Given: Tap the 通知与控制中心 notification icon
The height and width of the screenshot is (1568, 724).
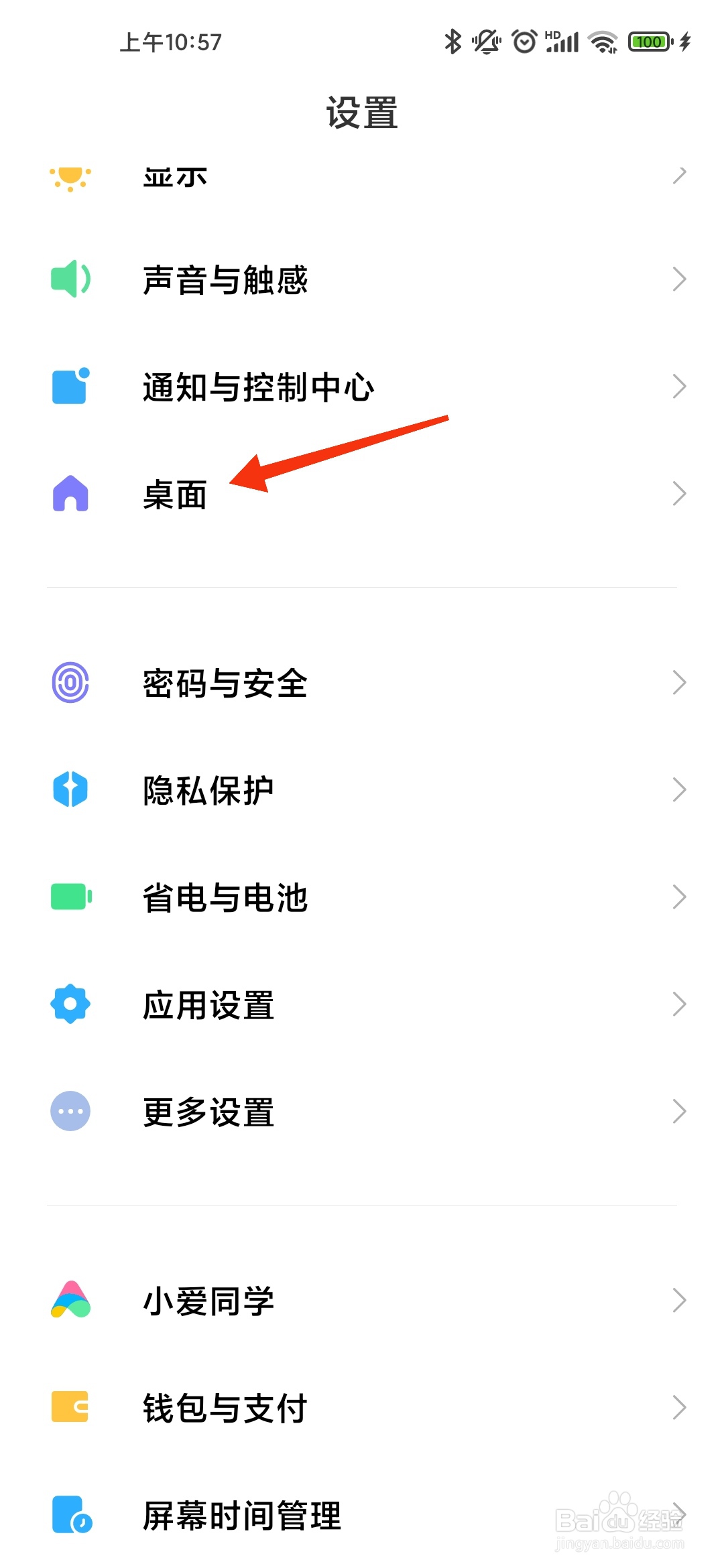Looking at the screenshot, I should 69,386.
